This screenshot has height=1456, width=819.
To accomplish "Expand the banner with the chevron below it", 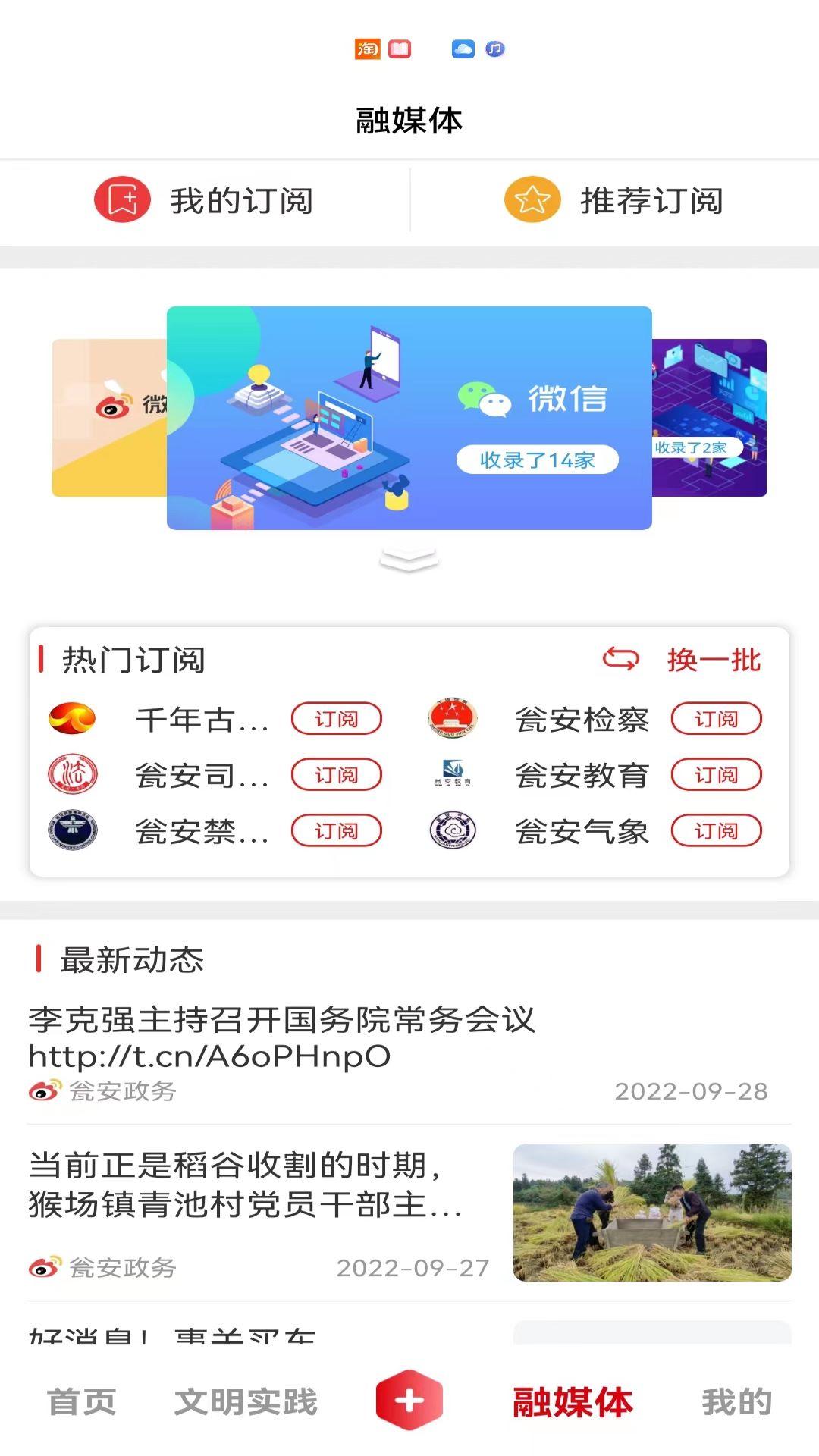I will point(408,560).
